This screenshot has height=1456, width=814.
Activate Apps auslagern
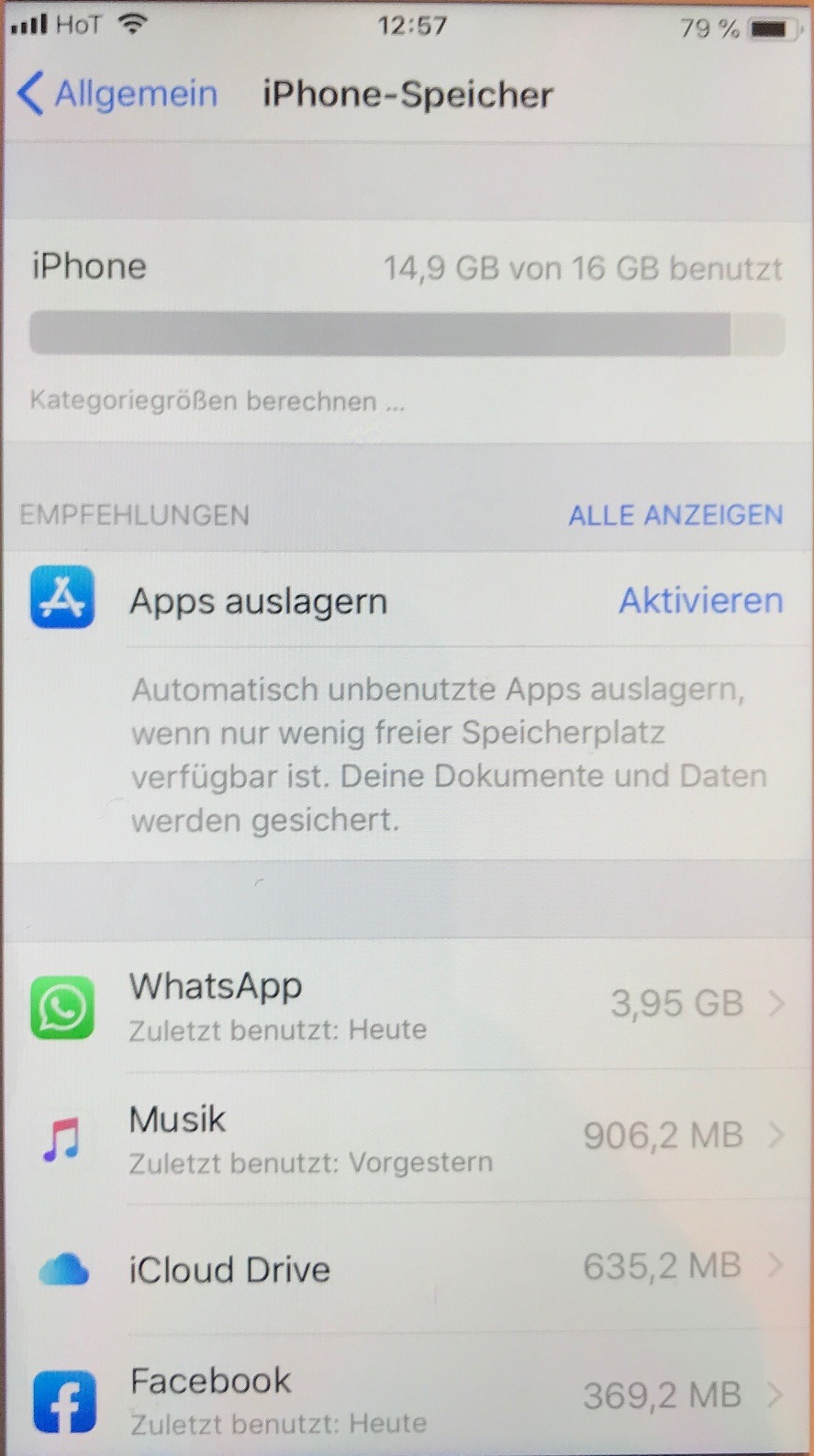click(x=701, y=600)
